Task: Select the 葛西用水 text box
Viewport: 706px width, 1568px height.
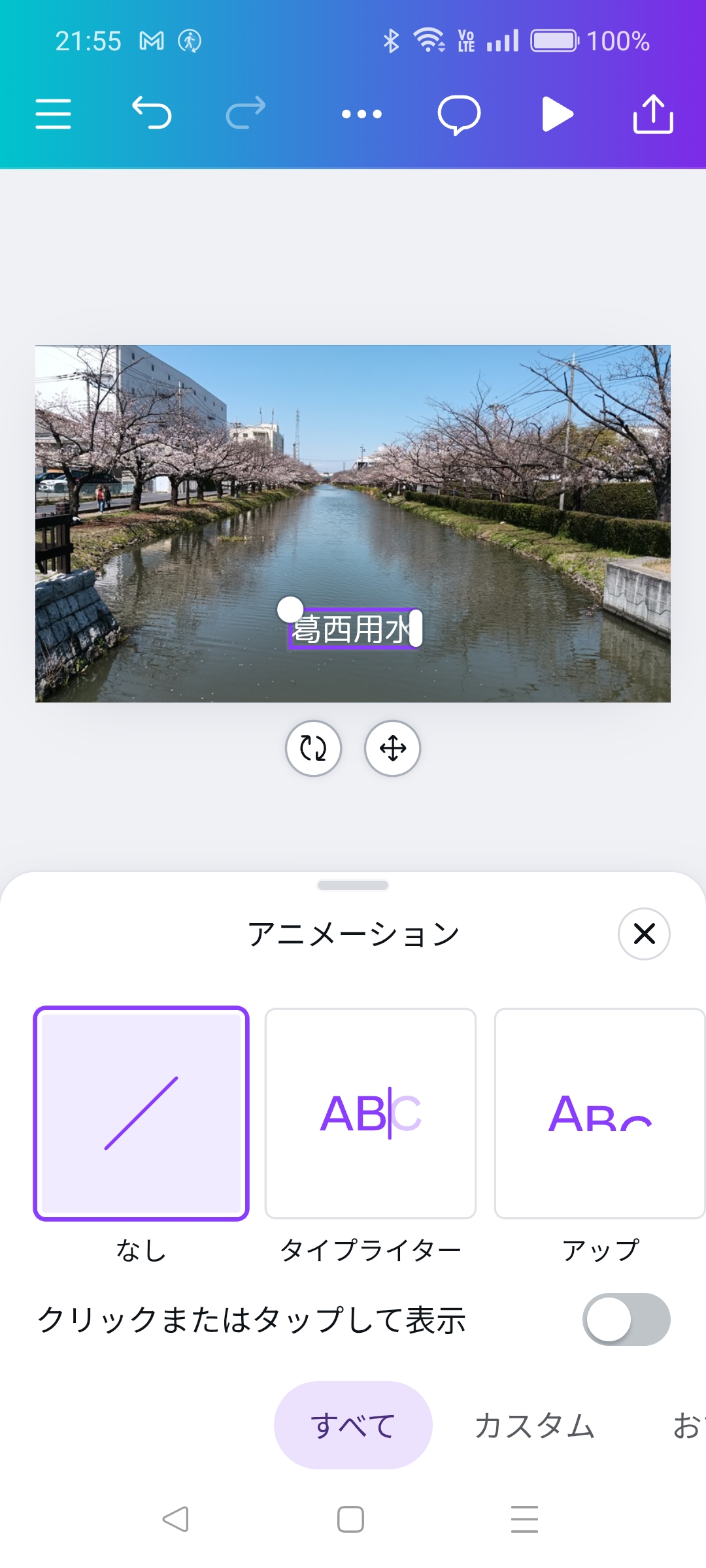Action: click(352, 630)
